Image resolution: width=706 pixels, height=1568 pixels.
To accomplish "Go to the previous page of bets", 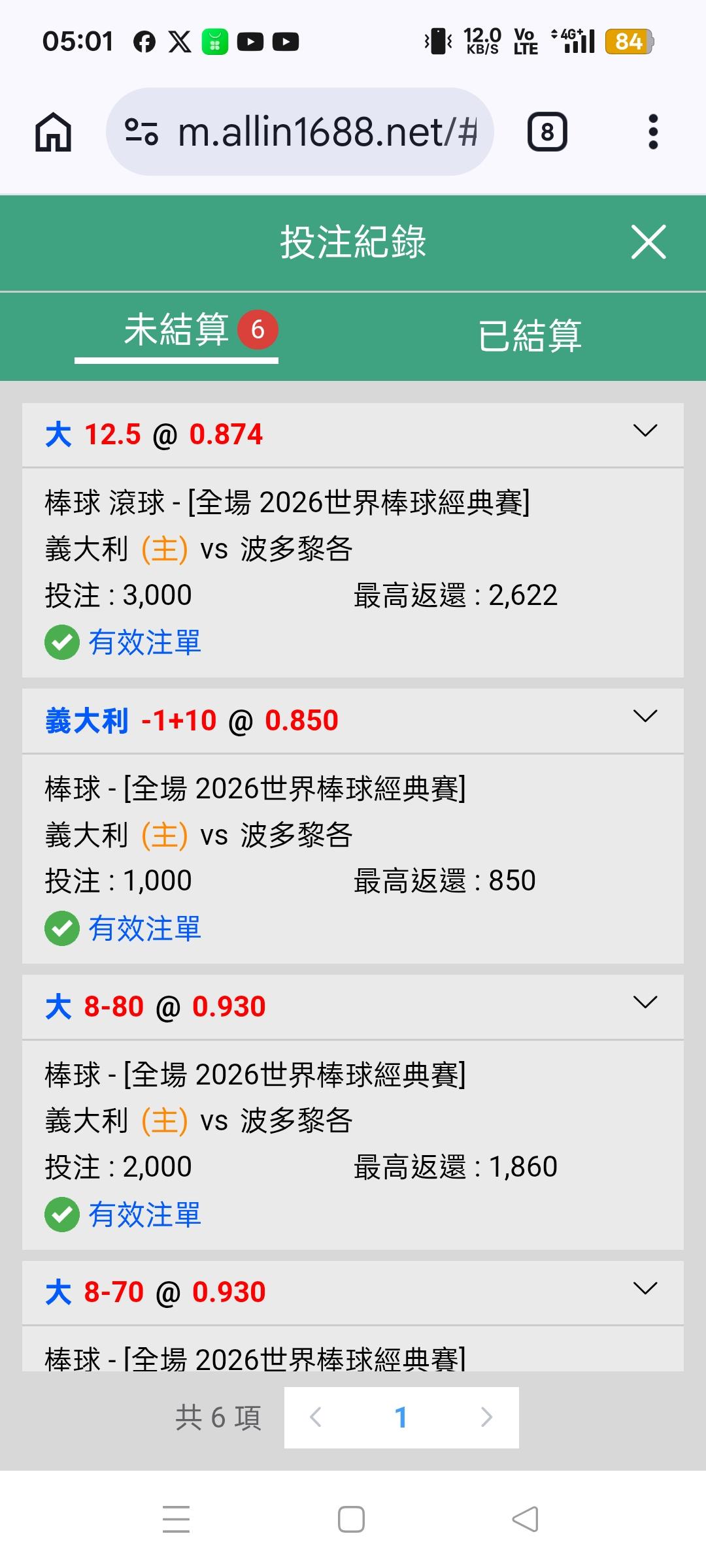I will 316,1417.
